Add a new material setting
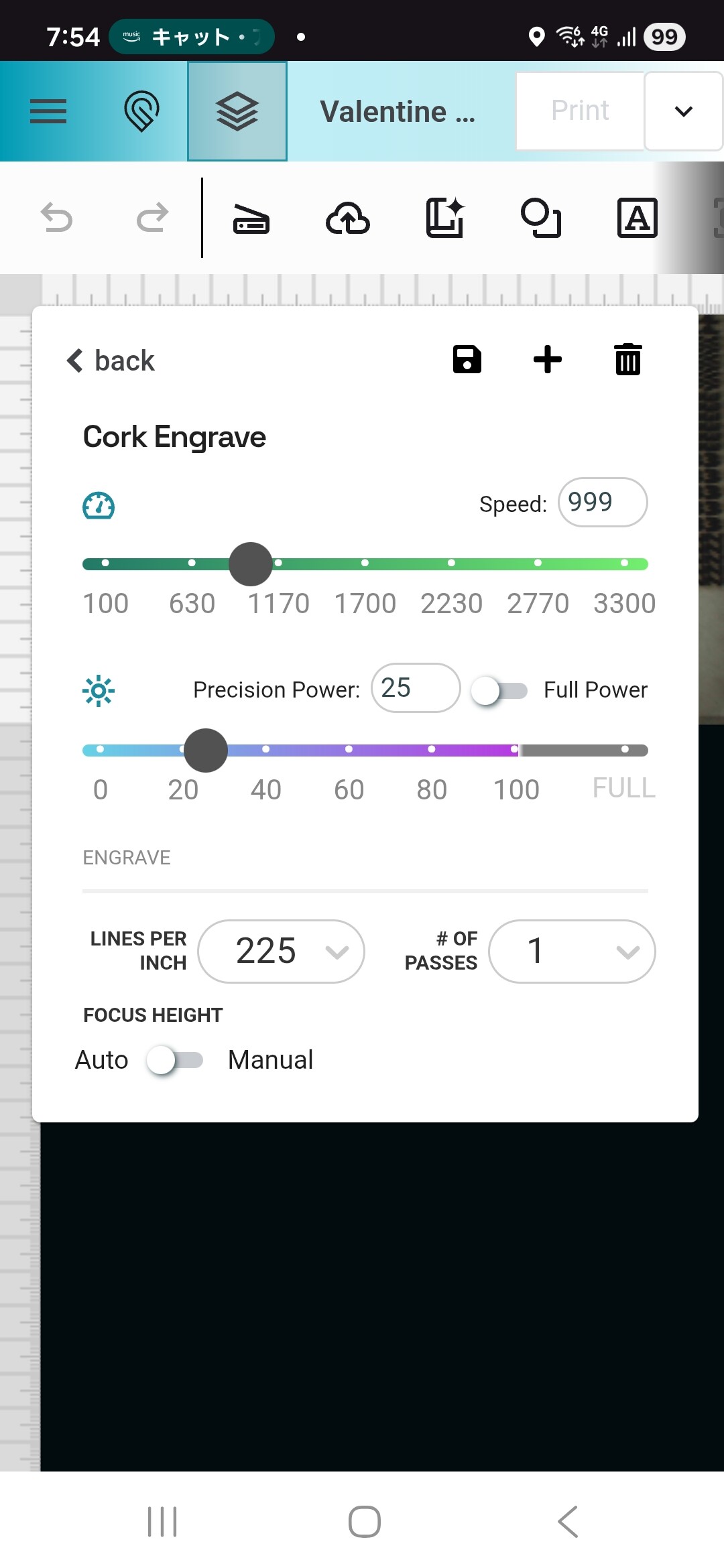Viewport: 724px width, 1568px height. [548, 359]
